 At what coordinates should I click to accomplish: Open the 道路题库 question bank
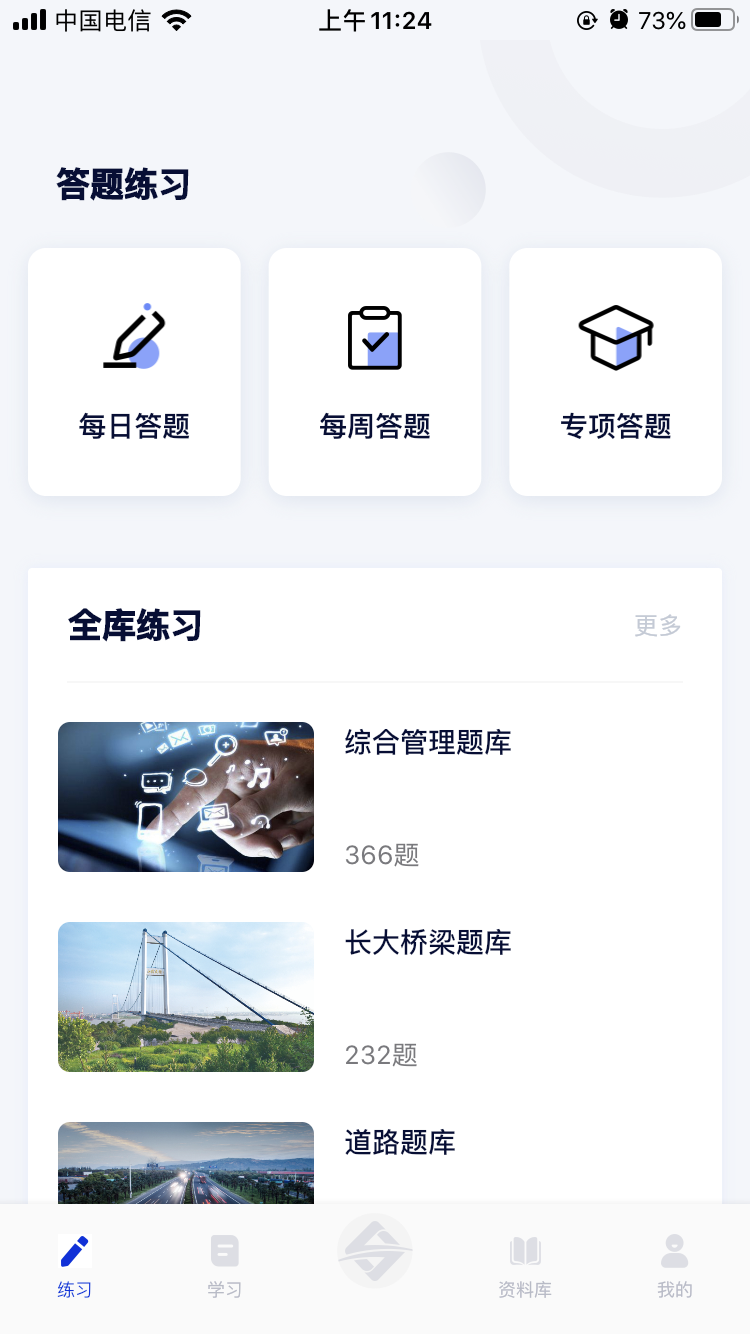click(x=399, y=1142)
